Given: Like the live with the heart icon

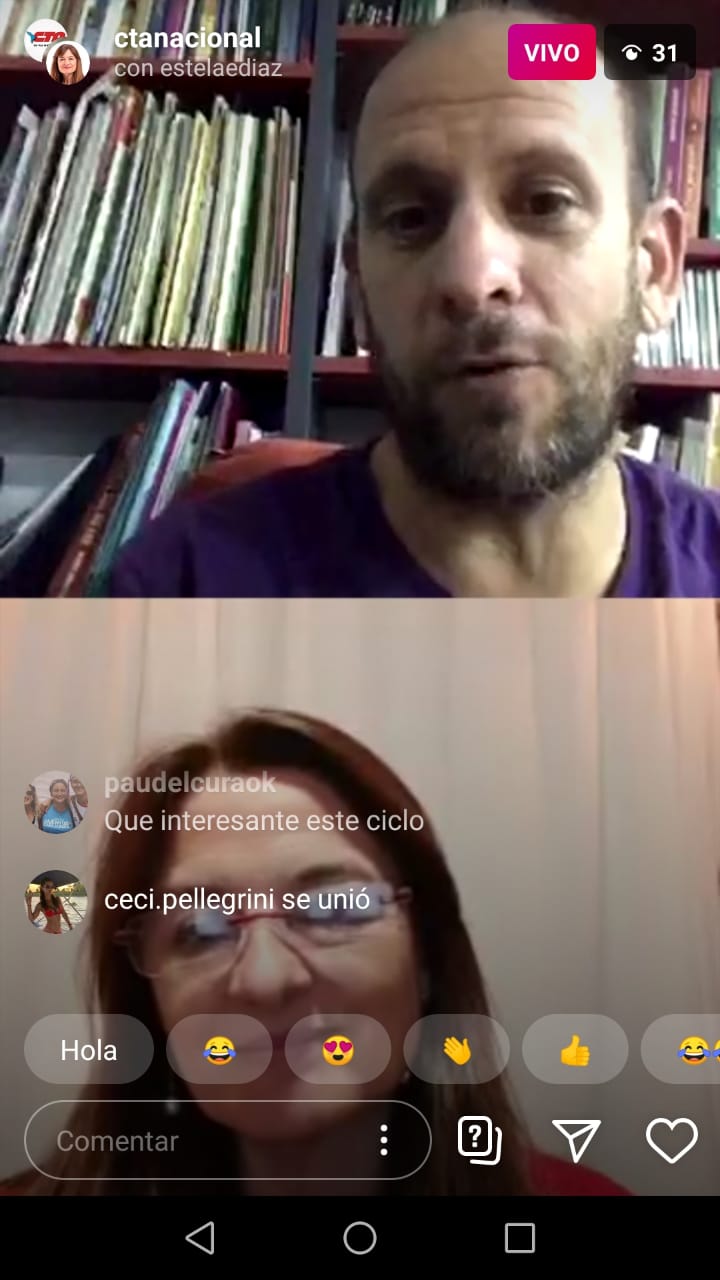Looking at the screenshot, I should [x=671, y=1140].
